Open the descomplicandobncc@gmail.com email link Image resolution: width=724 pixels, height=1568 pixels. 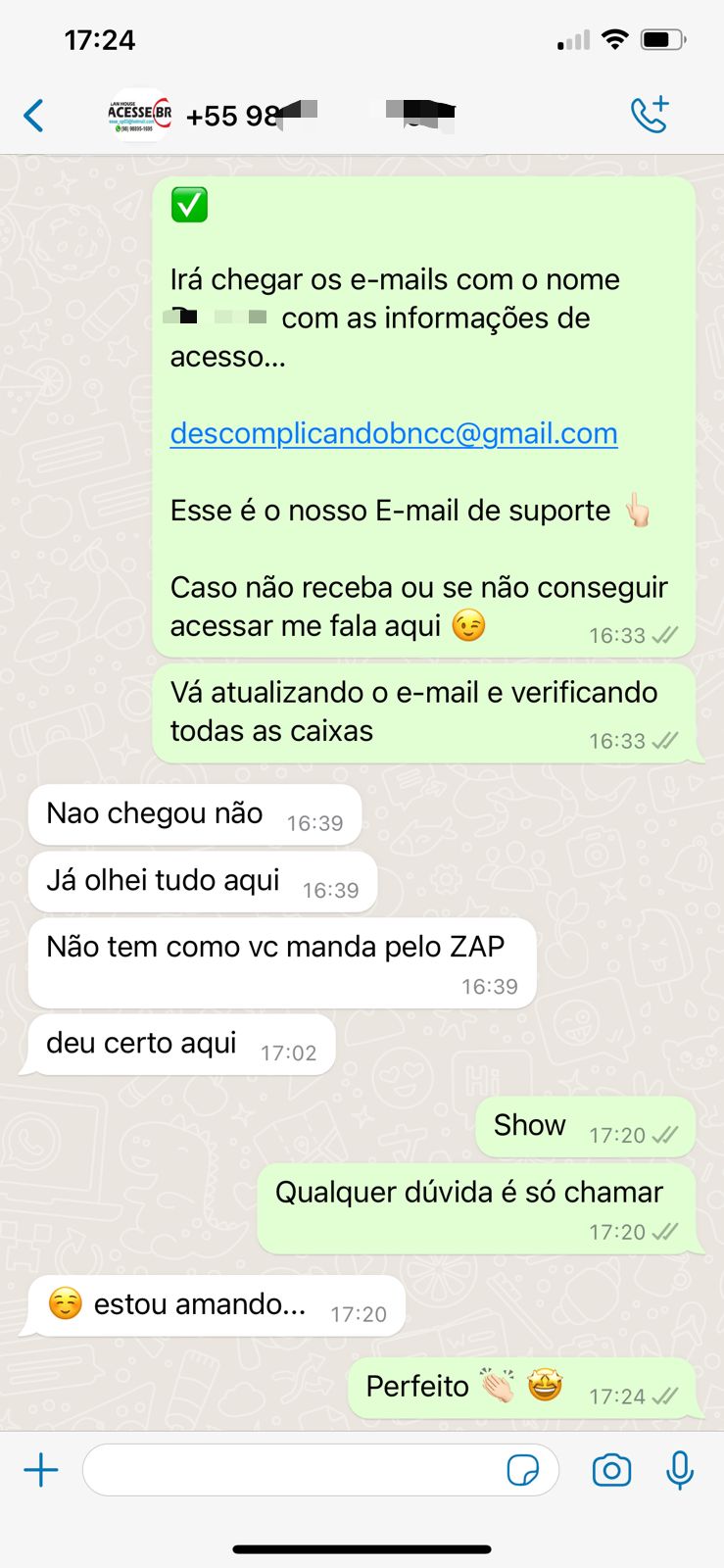click(x=393, y=433)
